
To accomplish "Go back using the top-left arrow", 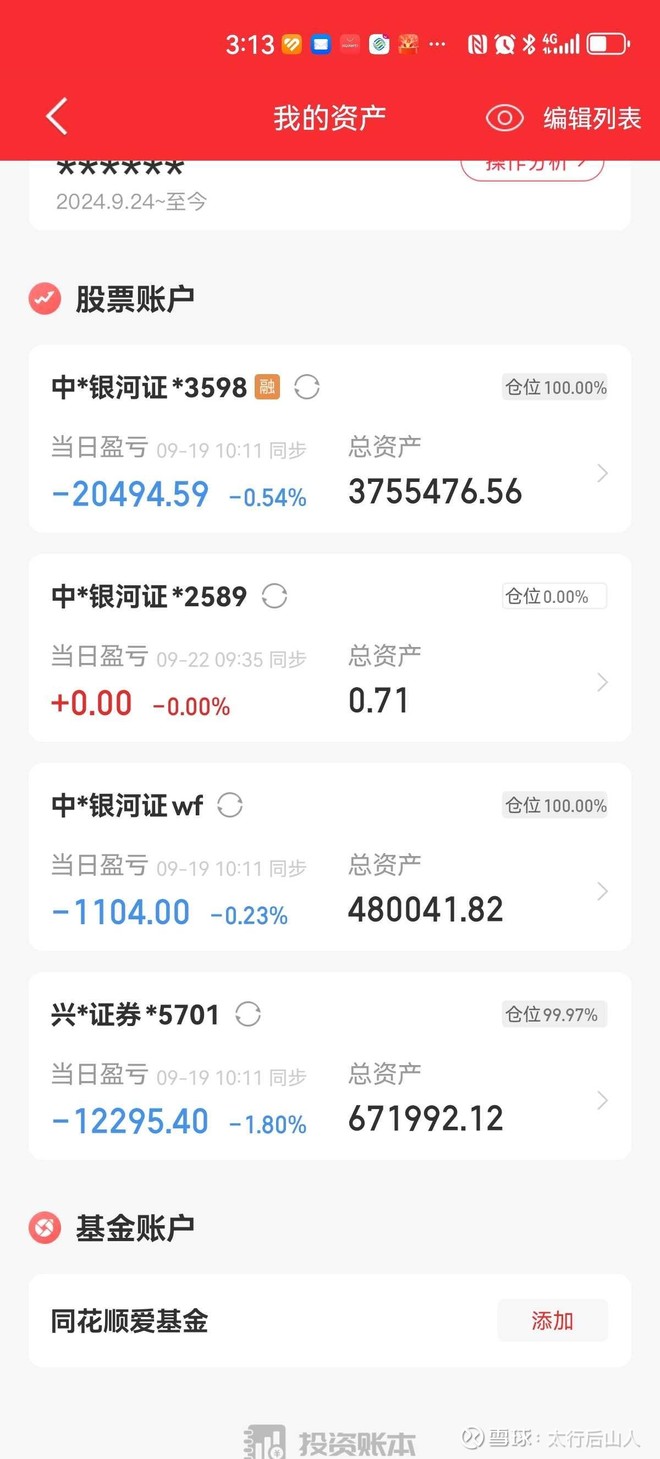I will (57, 117).
